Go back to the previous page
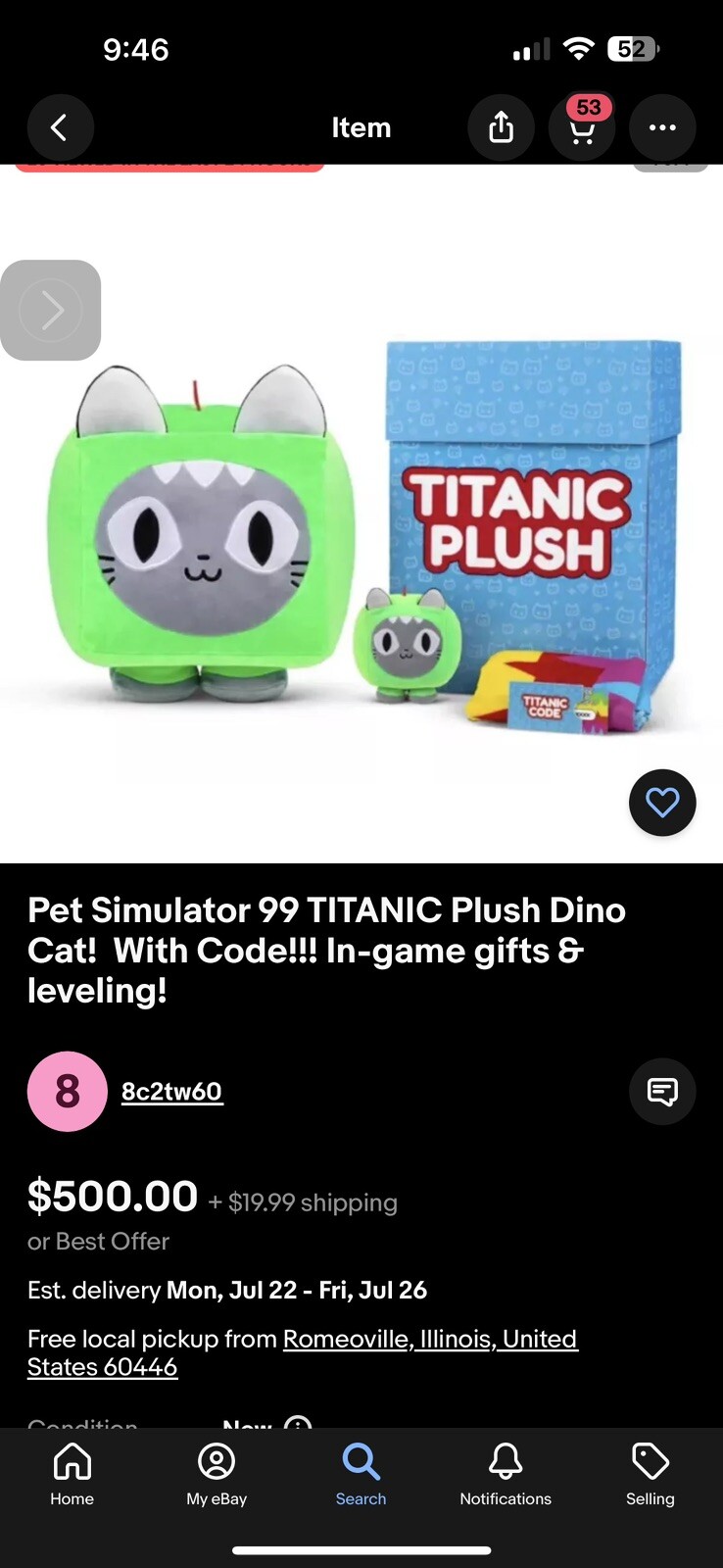Image resolution: width=723 pixels, height=1568 pixels. tap(60, 127)
